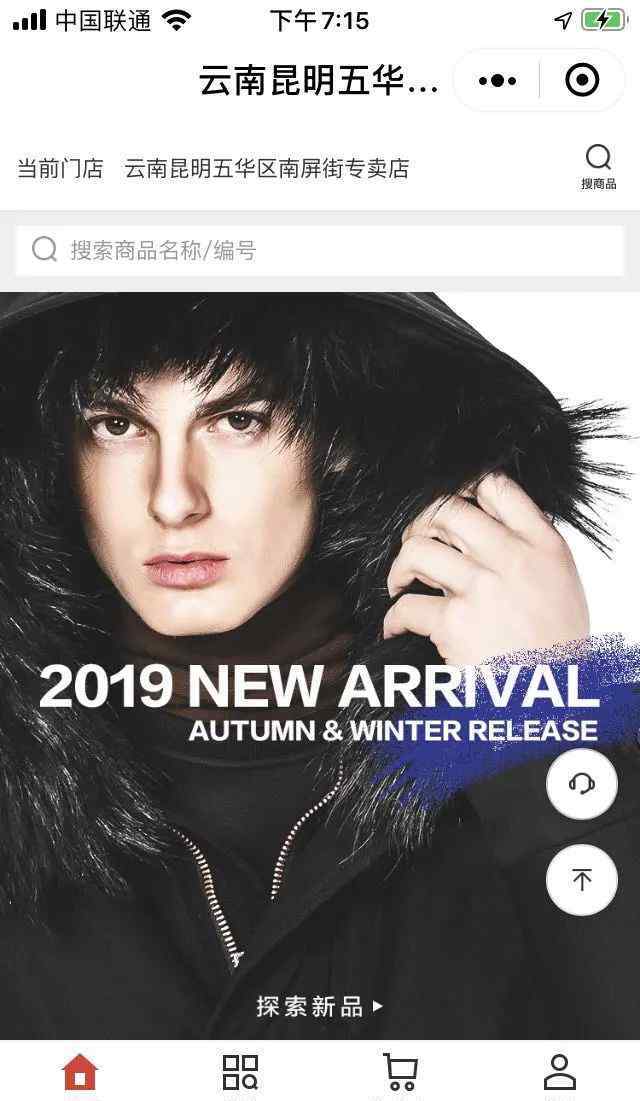
Task: Contact customer service via headset button
Action: coord(582,783)
